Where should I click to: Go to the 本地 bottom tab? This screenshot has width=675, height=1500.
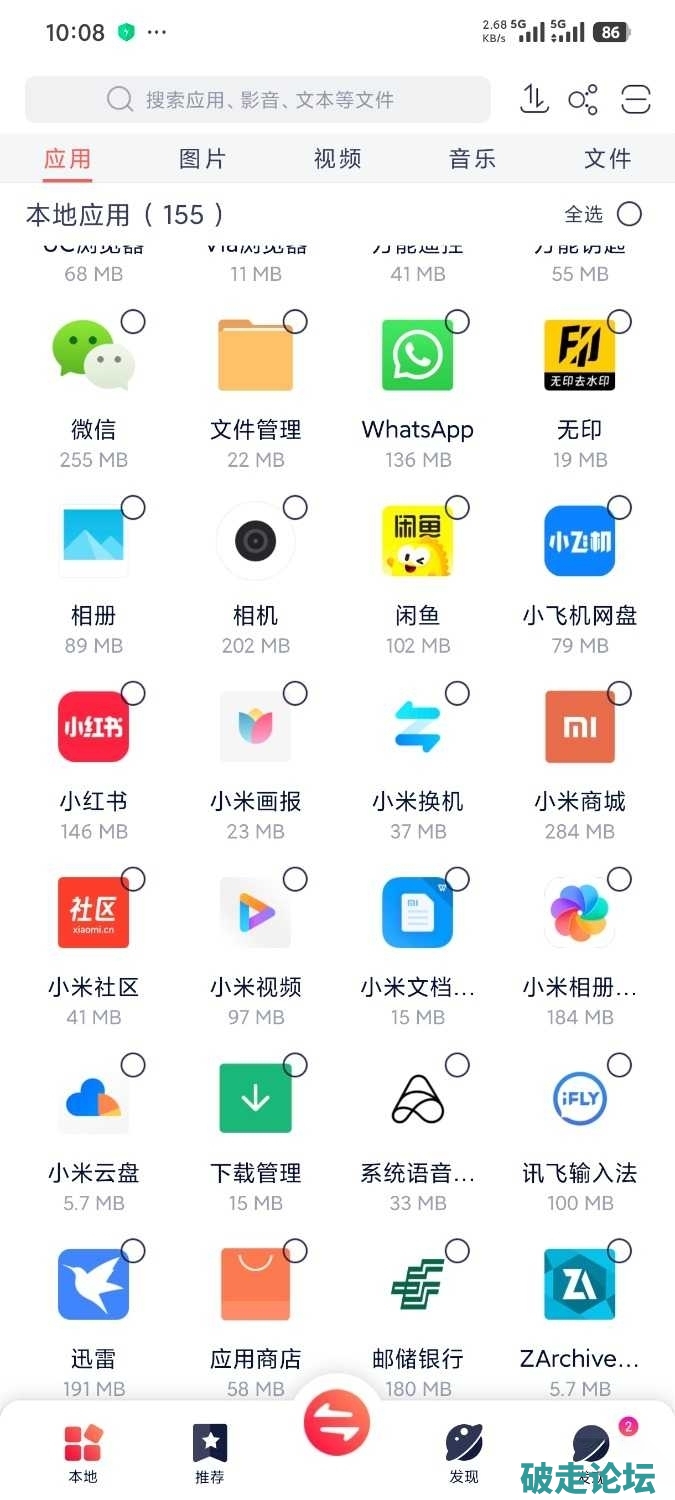[x=83, y=1452]
